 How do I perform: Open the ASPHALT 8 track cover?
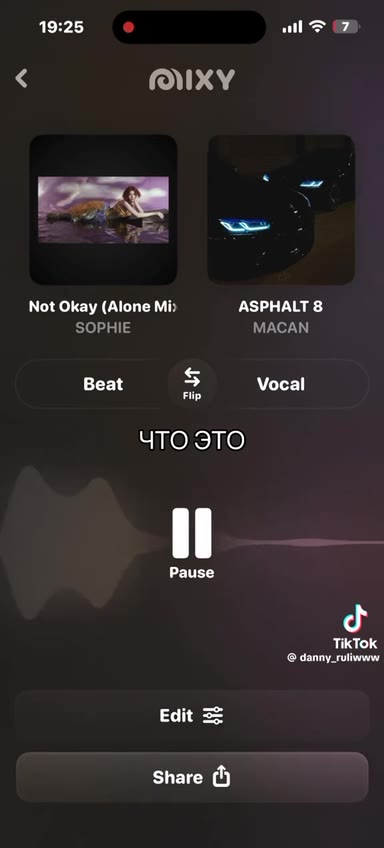coord(281,209)
